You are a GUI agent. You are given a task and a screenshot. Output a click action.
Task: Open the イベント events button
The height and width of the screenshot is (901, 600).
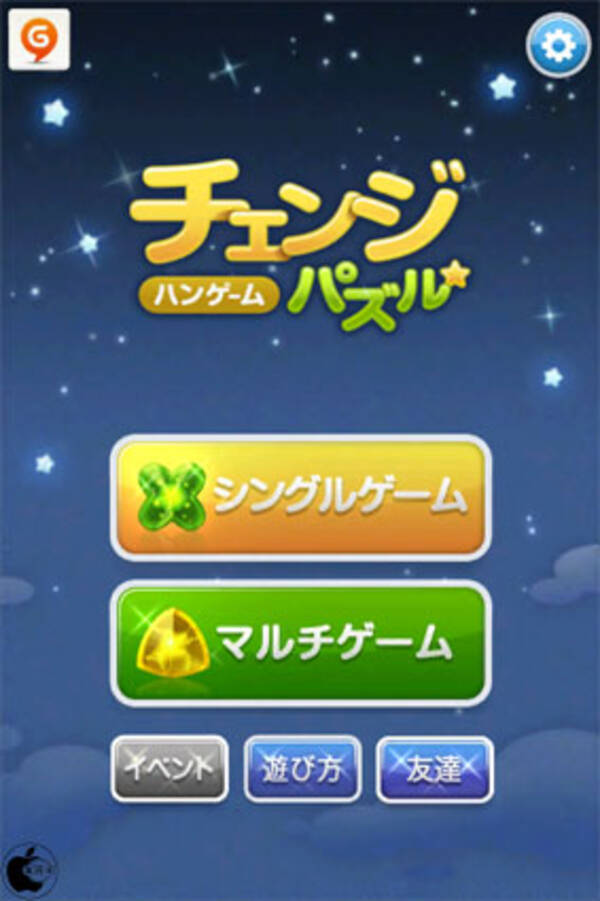pyautogui.click(x=169, y=769)
